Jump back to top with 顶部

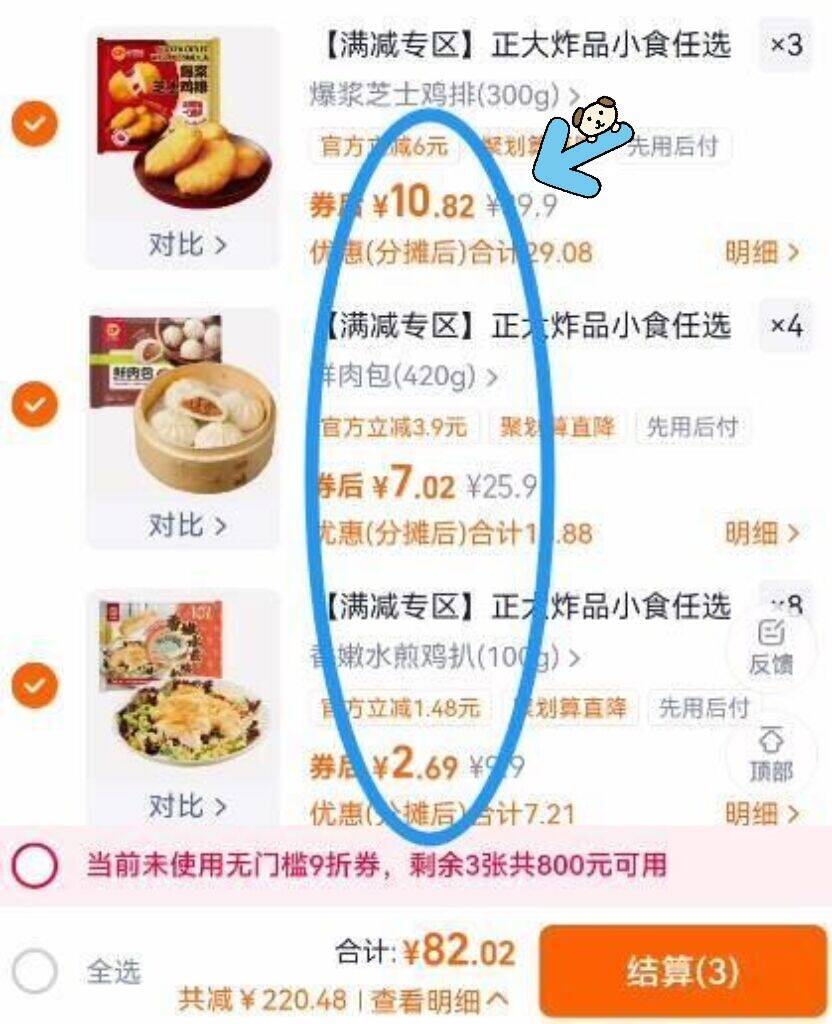771,754
